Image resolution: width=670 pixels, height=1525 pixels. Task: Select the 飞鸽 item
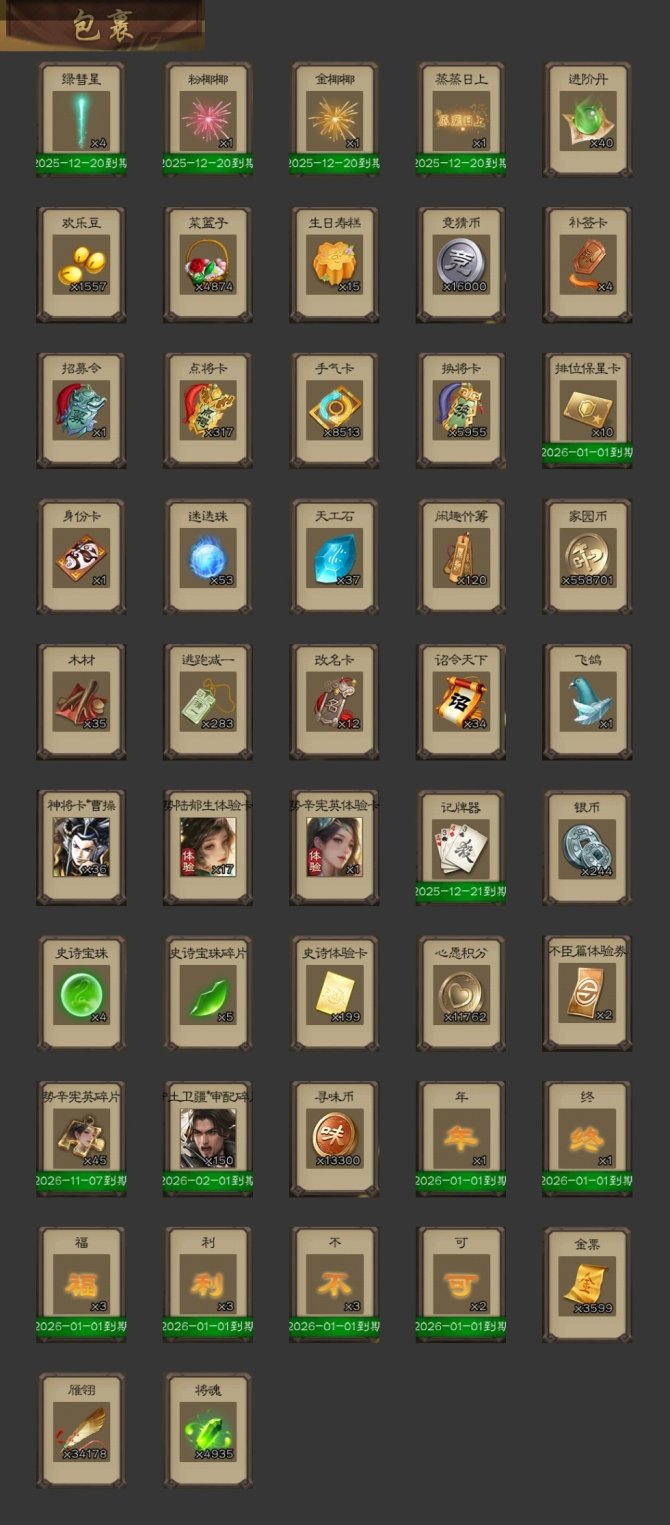point(588,701)
